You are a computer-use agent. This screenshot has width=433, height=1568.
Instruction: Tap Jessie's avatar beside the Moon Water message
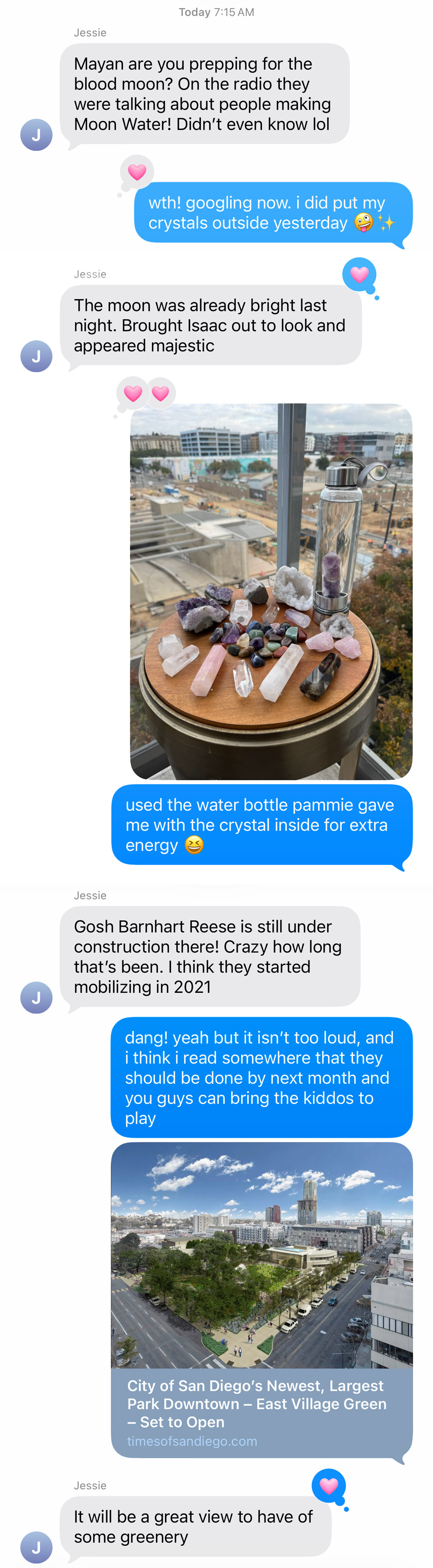[36, 135]
